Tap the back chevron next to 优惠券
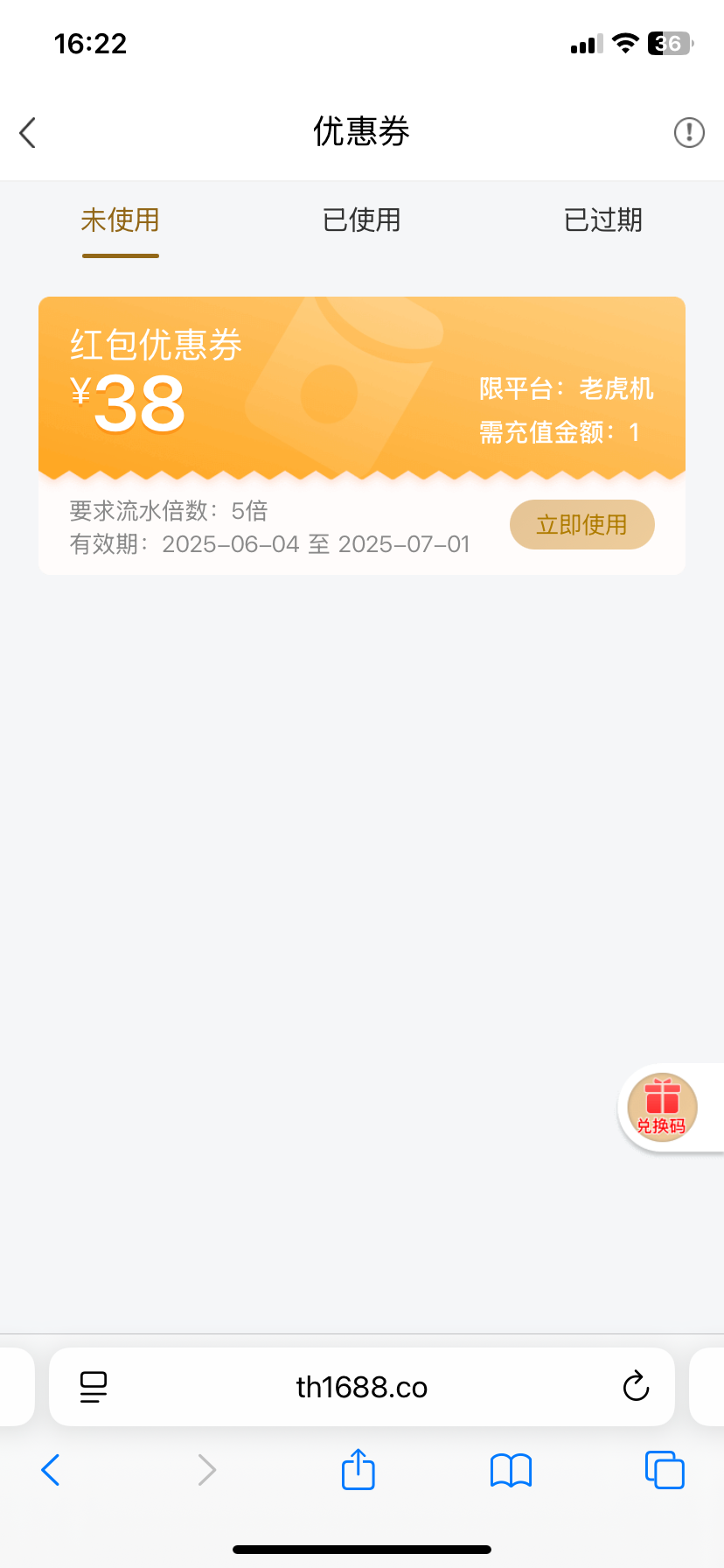724x1568 pixels. pyautogui.click(x=28, y=132)
